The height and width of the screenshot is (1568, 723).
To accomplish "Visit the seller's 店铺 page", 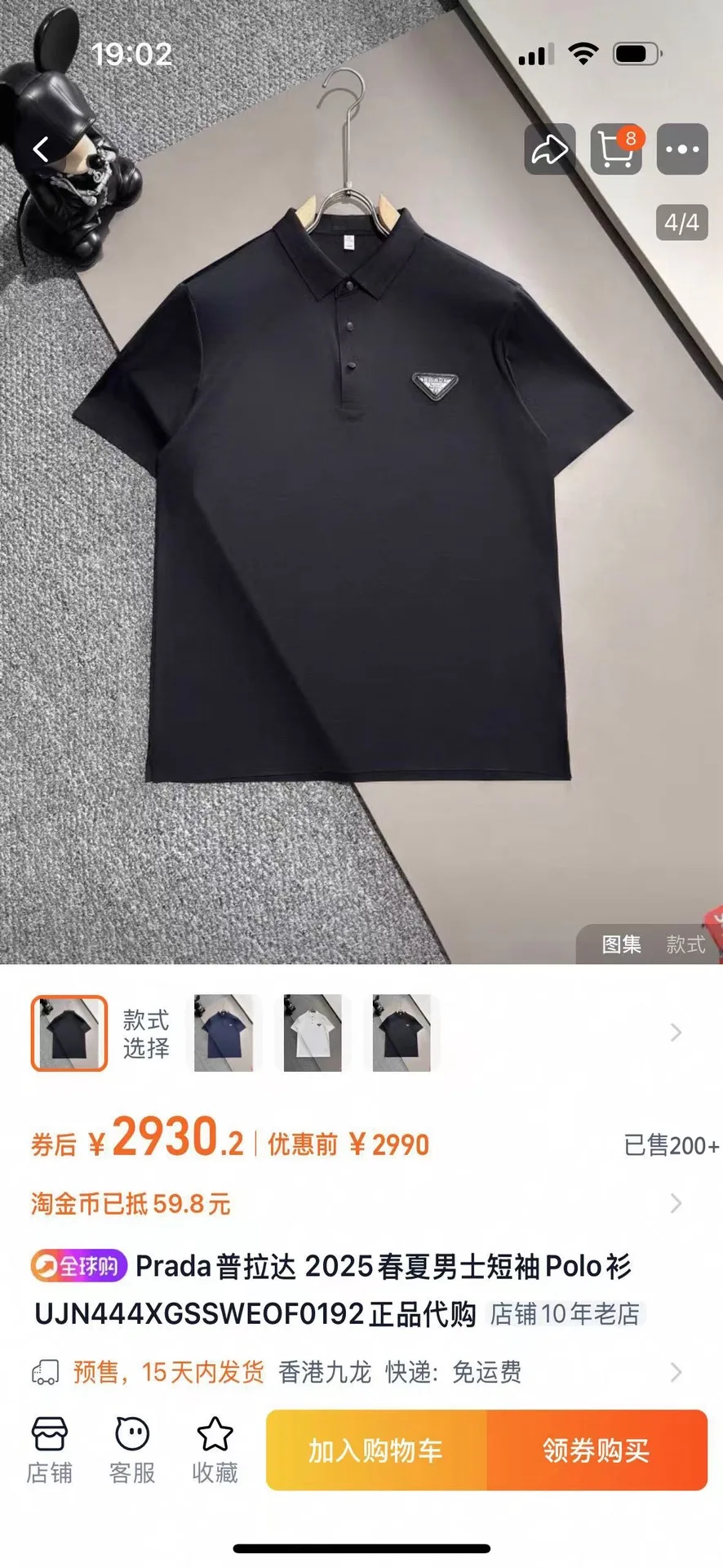I will pos(49,1450).
